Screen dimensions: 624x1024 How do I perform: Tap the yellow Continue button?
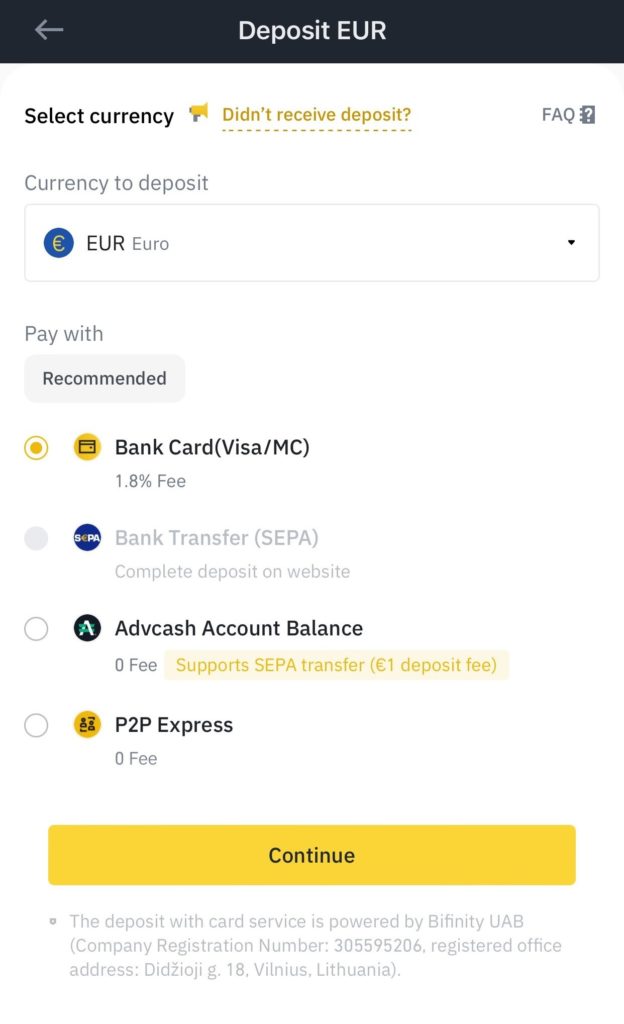point(312,855)
